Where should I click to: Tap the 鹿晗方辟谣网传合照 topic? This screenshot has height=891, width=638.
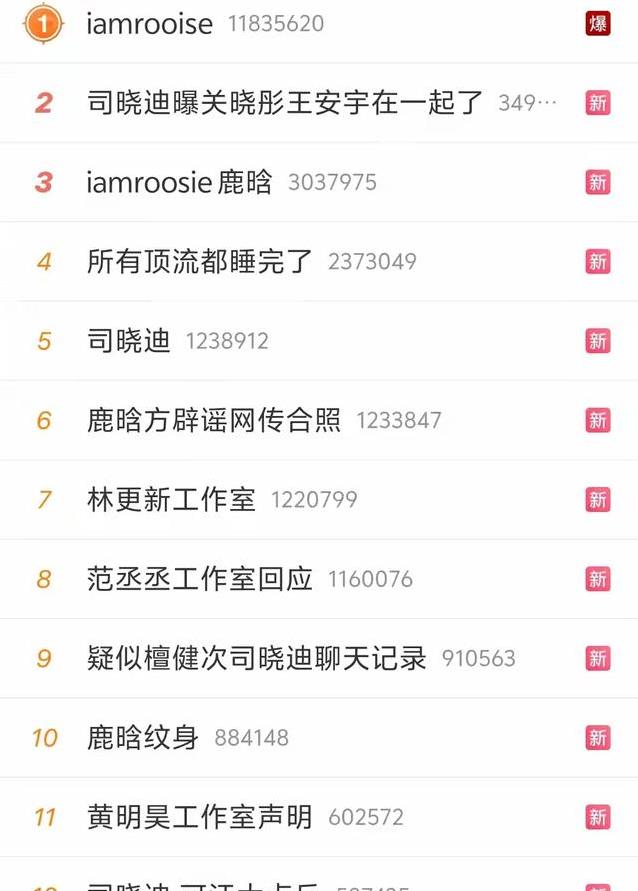pyautogui.click(x=214, y=420)
